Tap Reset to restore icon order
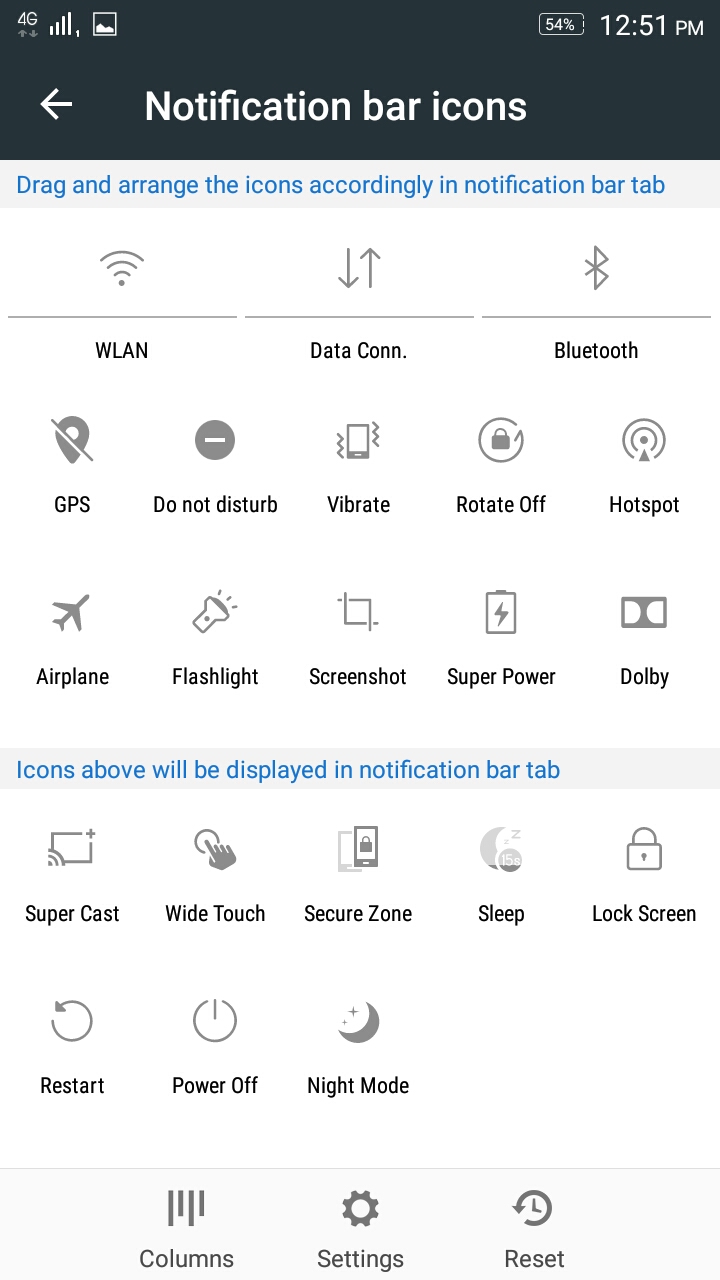Viewport: 720px width, 1280px height. [534, 1228]
